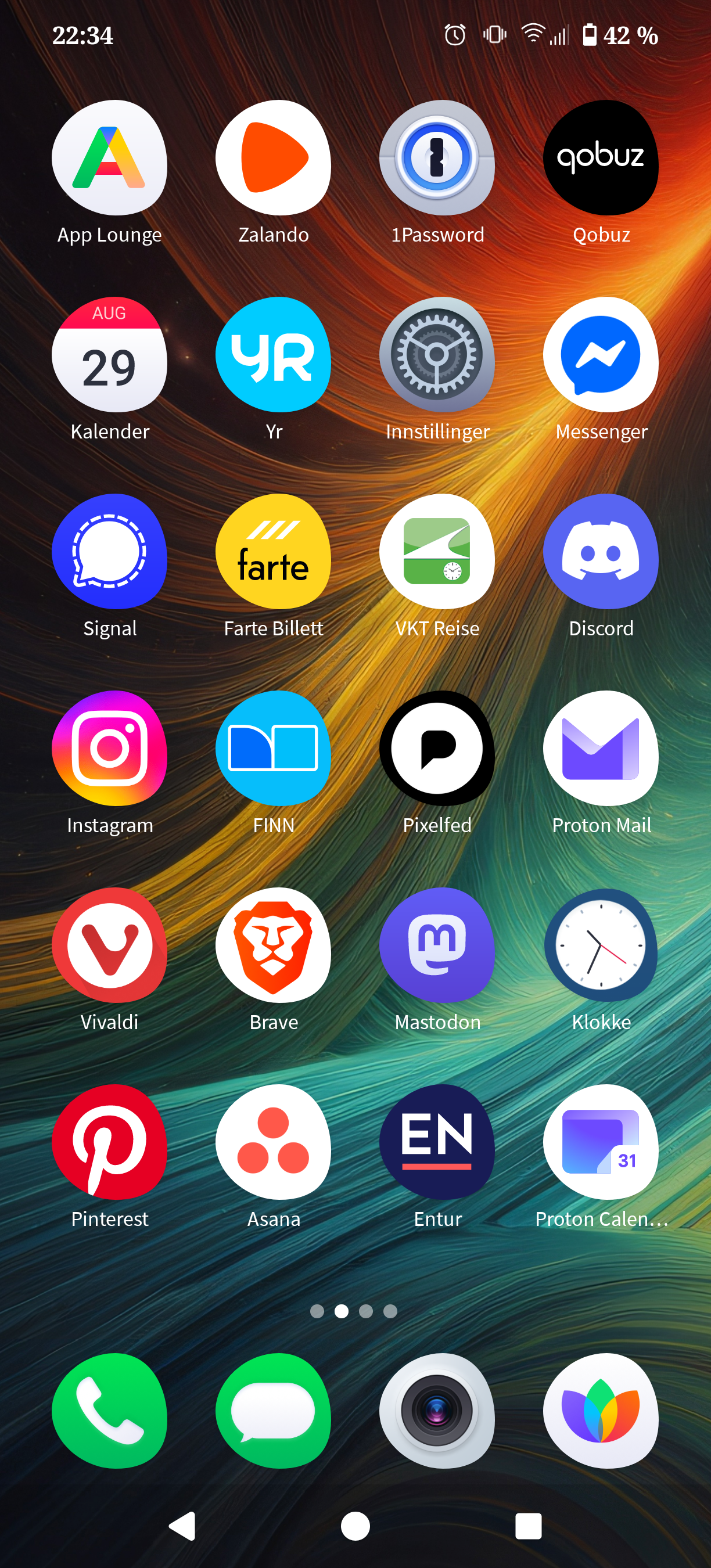The width and height of the screenshot is (711, 1568).
Task: Open the camera from the dock
Action: (437, 1411)
